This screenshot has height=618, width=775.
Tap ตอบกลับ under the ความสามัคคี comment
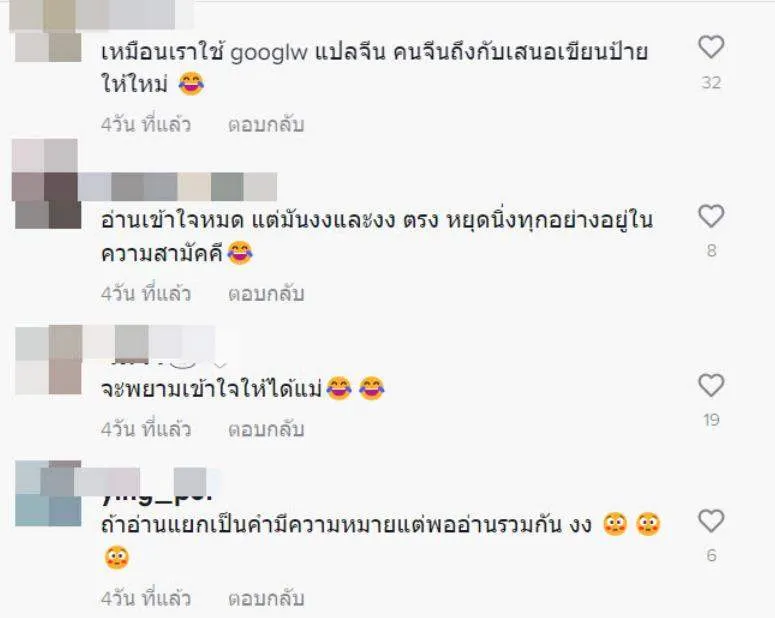[265, 294]
